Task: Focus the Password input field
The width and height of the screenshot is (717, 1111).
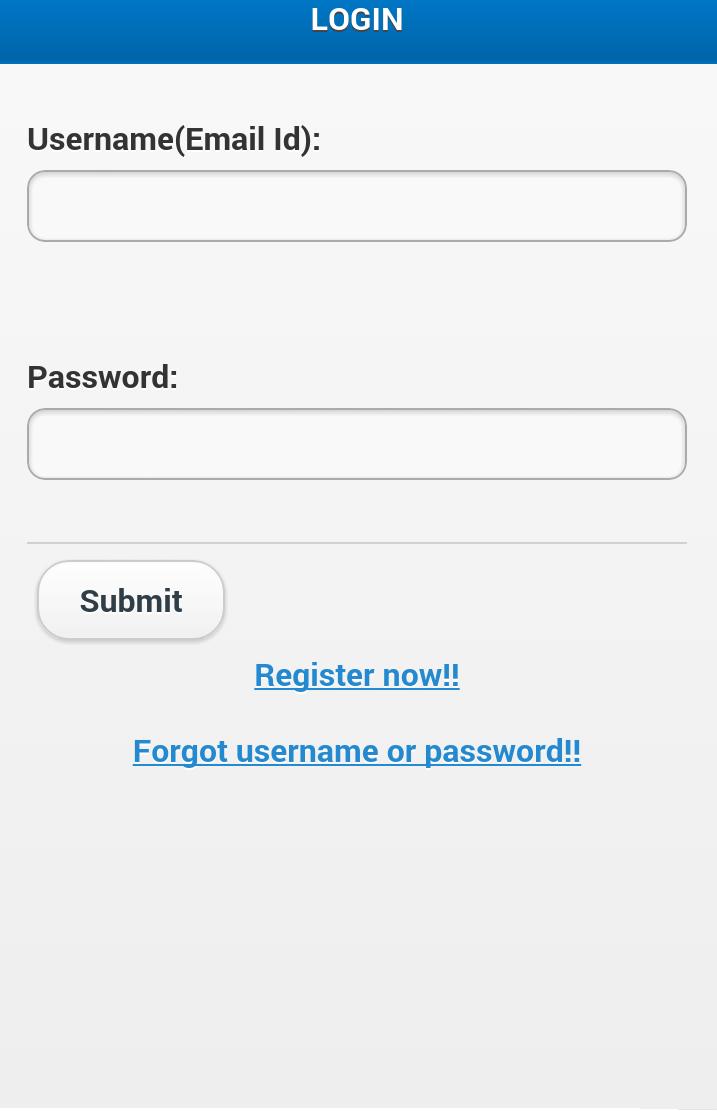Action: point(356,444)
